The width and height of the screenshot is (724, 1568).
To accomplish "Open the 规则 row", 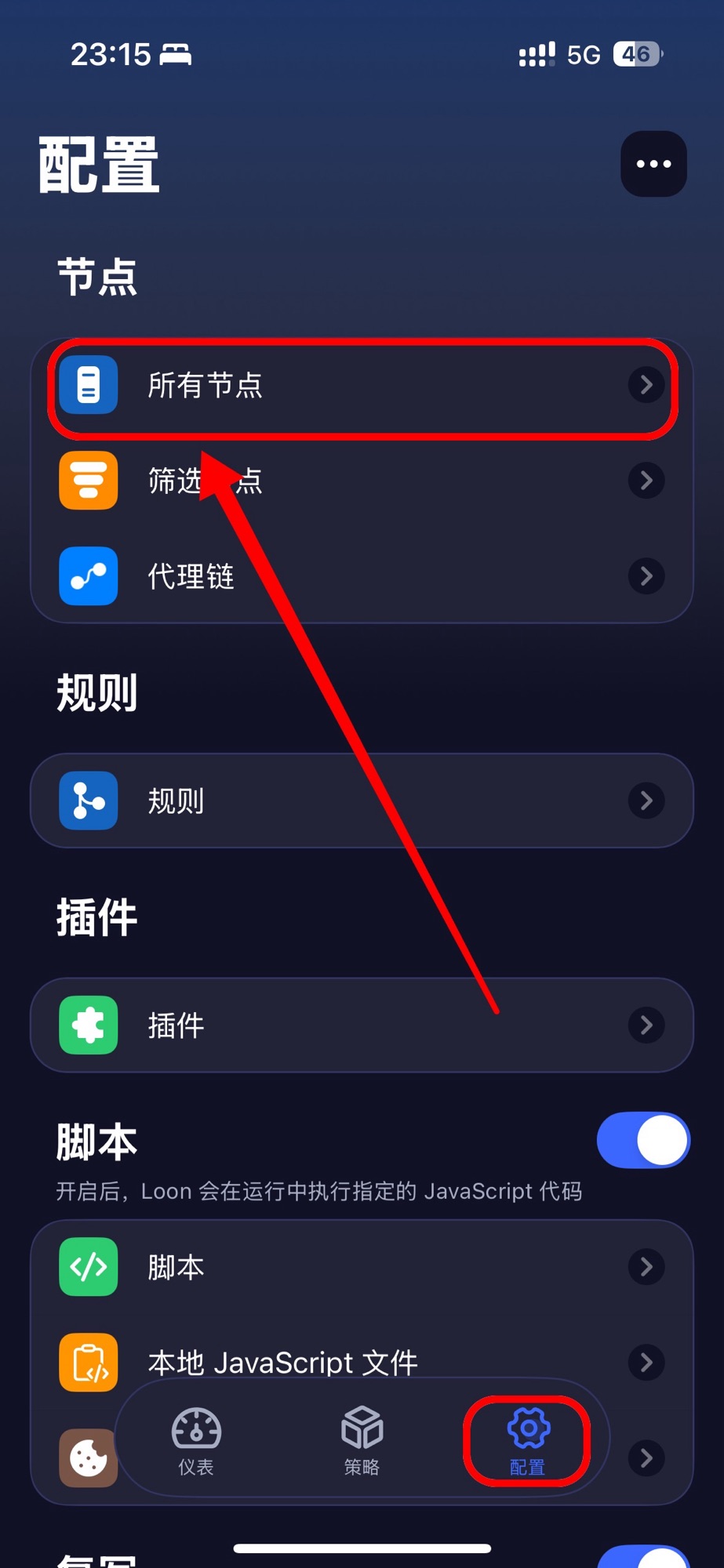I will pos(362,800).
